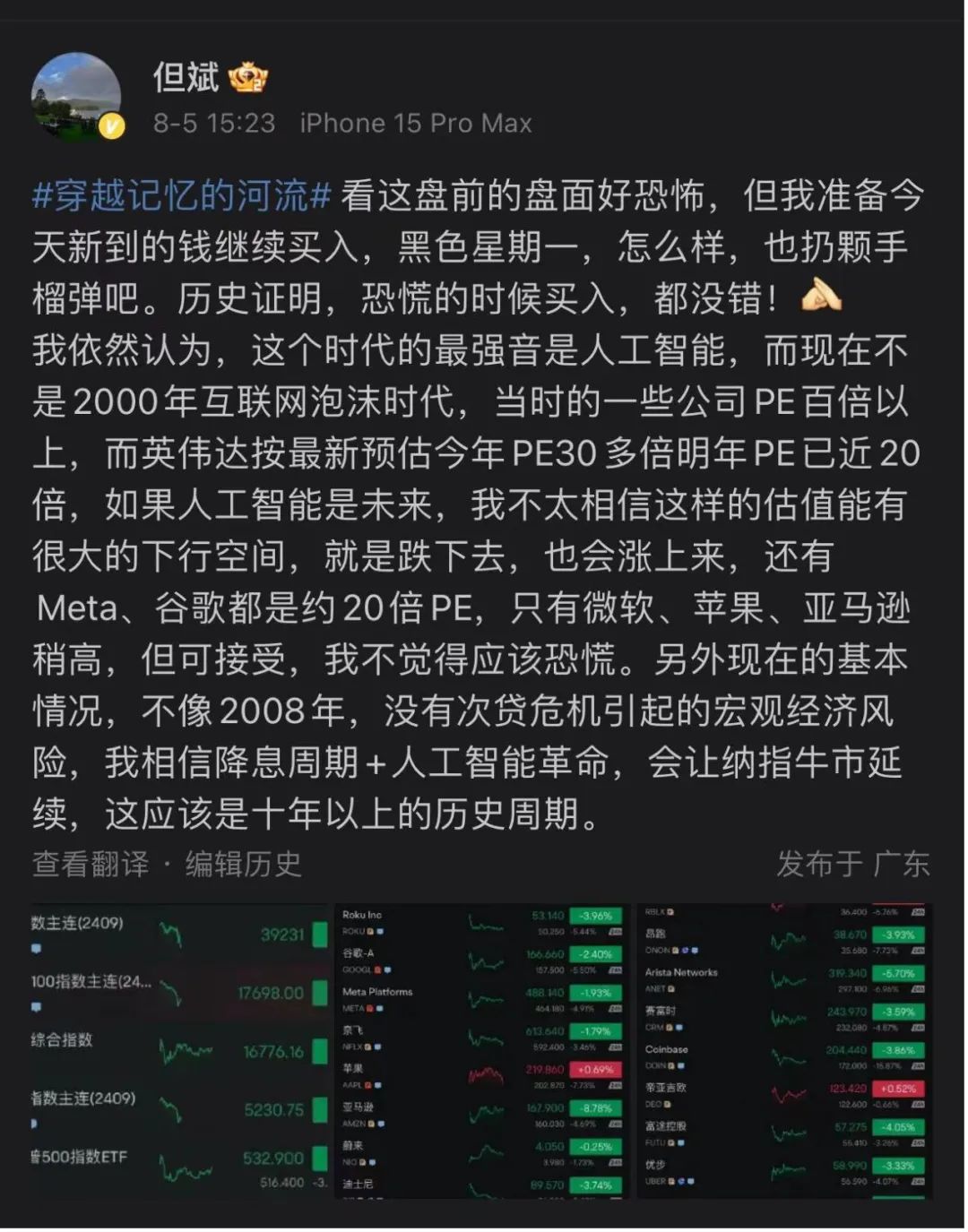The width and height of the screenshot is (968, 1232).
Task: Click the -8.78% badge beside 亚马逊
Action: click(594, 1107)
